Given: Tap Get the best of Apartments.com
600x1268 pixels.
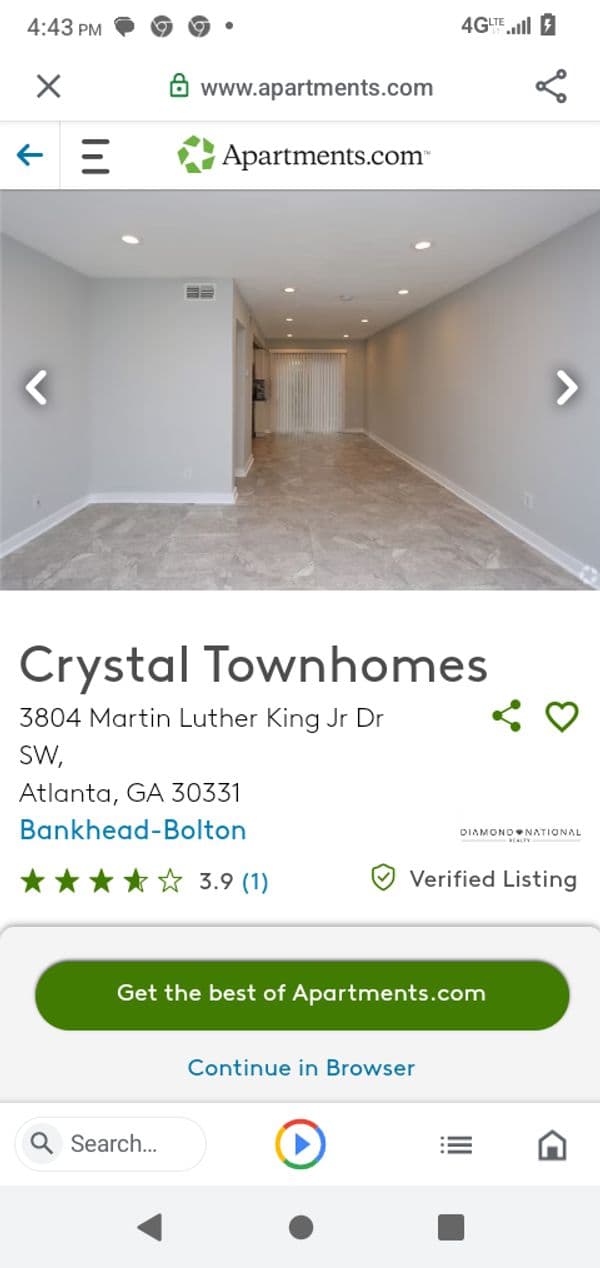Looking at the screenshot, I should point(301,994).
